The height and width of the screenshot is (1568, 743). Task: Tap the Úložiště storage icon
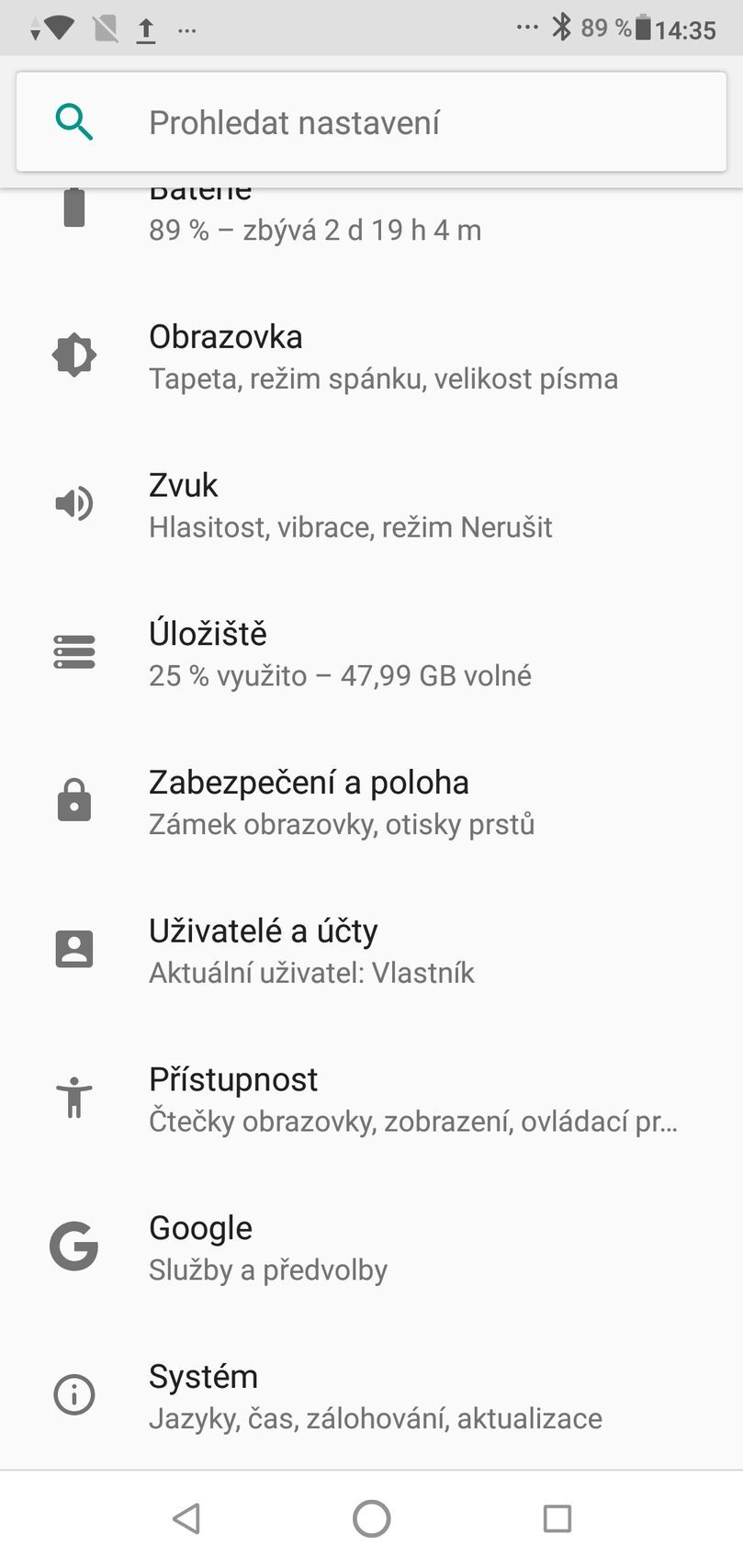click(x=74, y=651)
